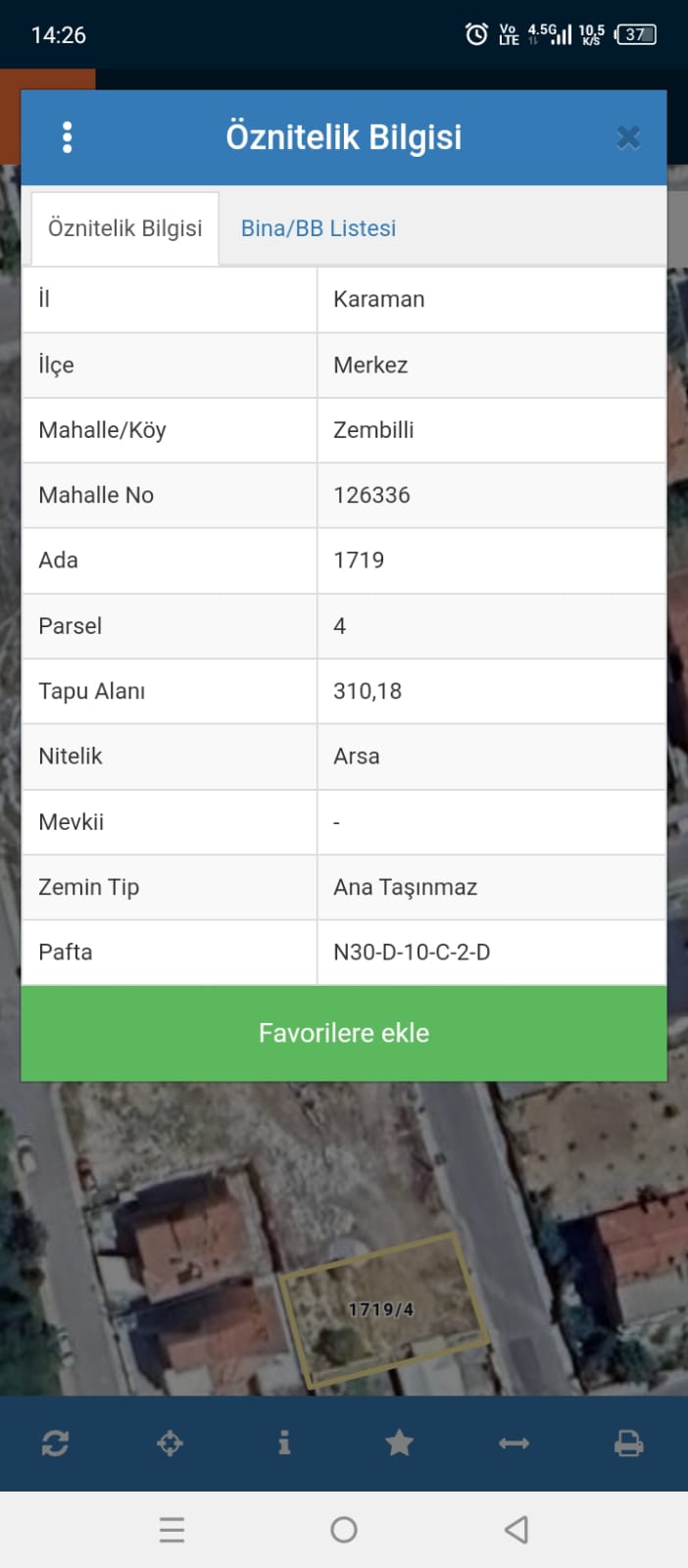Switch to the Bina/BB Listesi tab

point(319,228)
